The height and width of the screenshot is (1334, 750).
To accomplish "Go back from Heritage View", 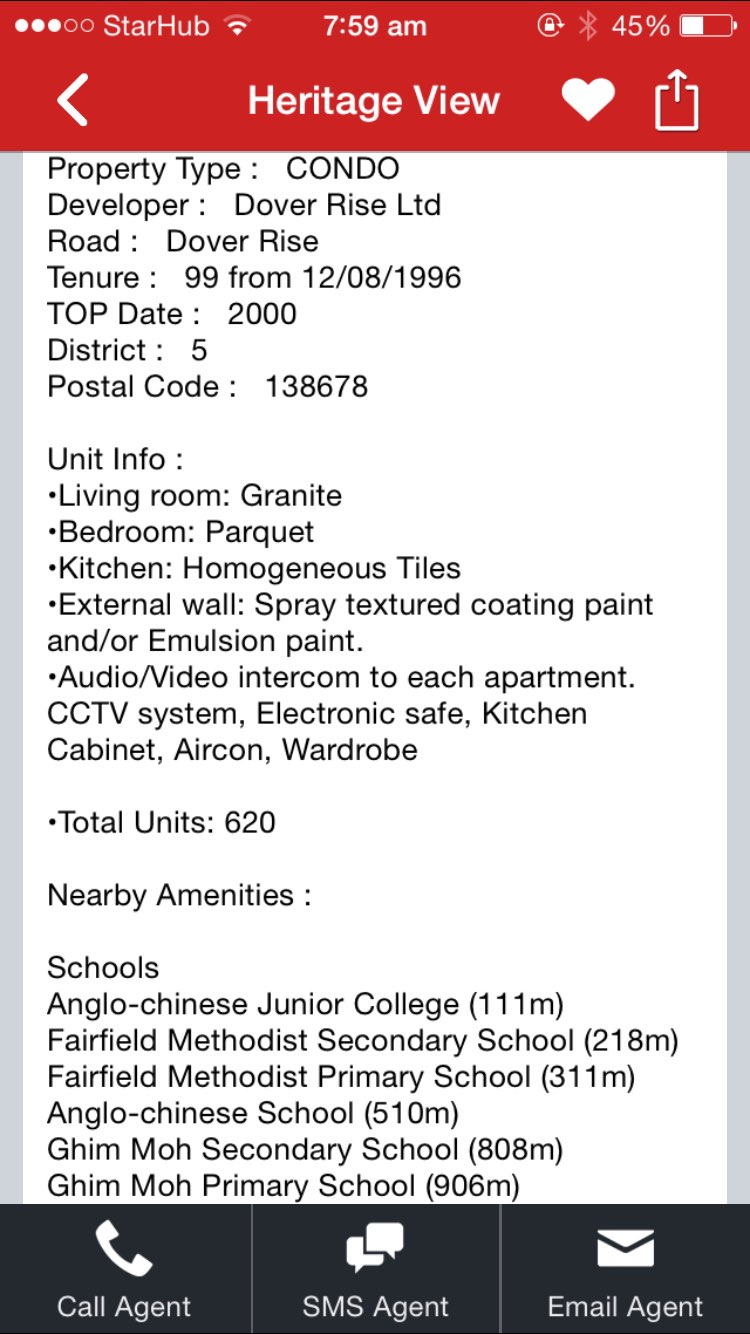I will pyautogui.click(x=74, y=101).
